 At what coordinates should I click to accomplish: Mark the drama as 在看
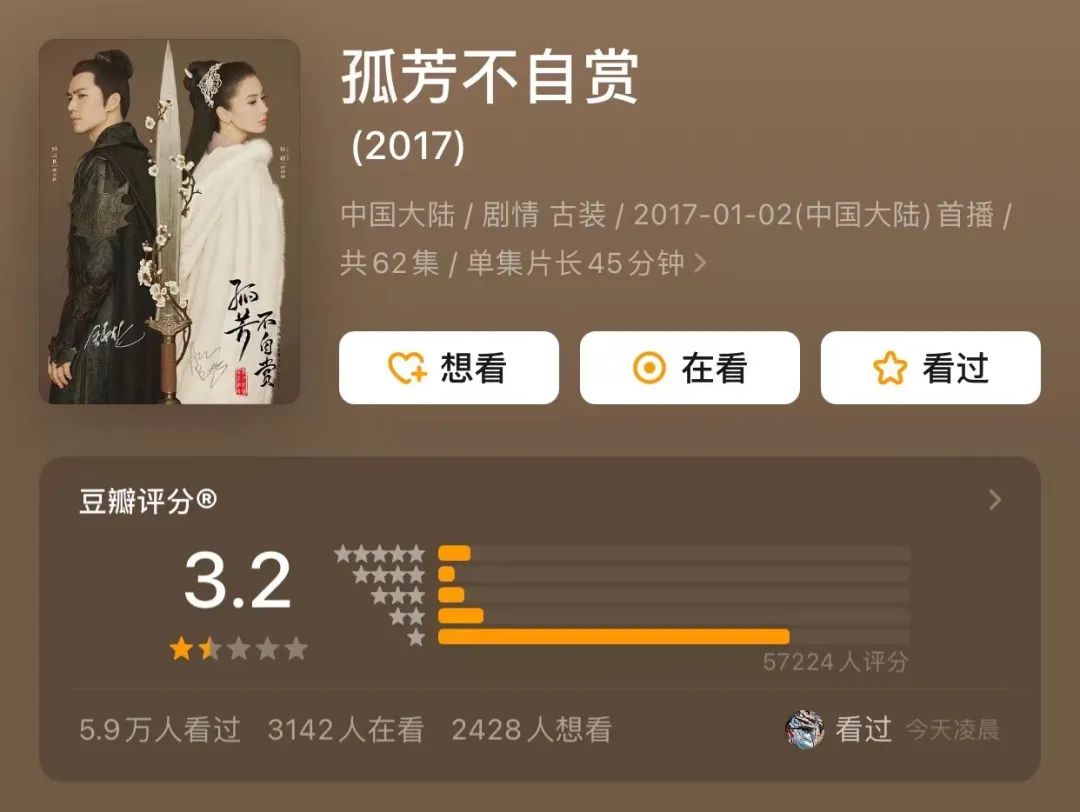[689, 368]
